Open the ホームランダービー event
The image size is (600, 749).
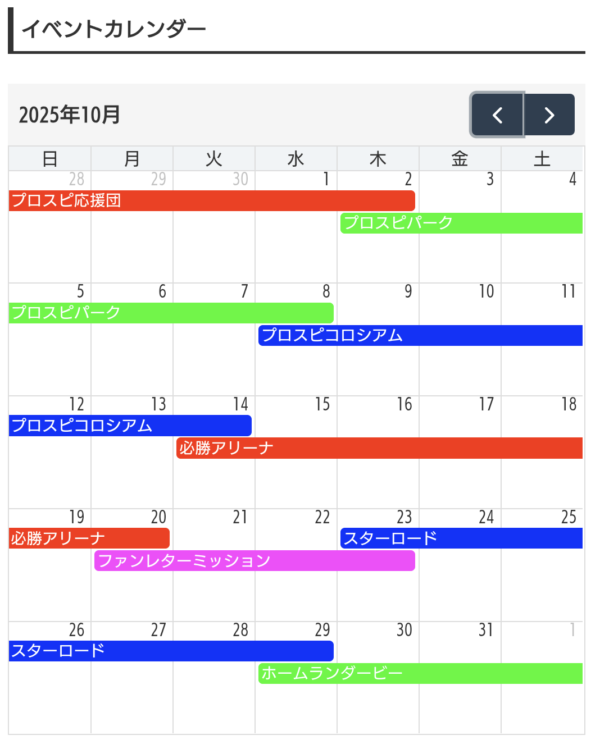[420, 674]
